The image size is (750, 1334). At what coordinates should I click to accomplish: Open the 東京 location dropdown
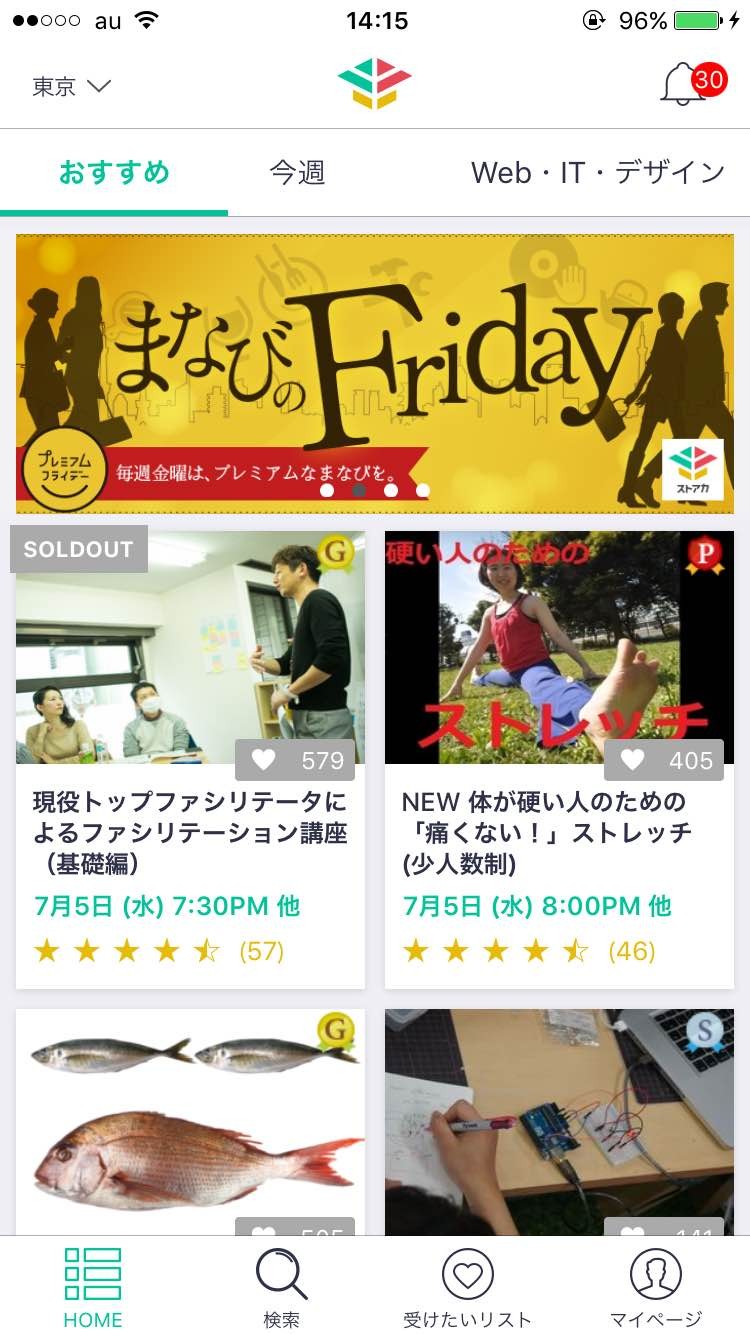tap(71, 87)
